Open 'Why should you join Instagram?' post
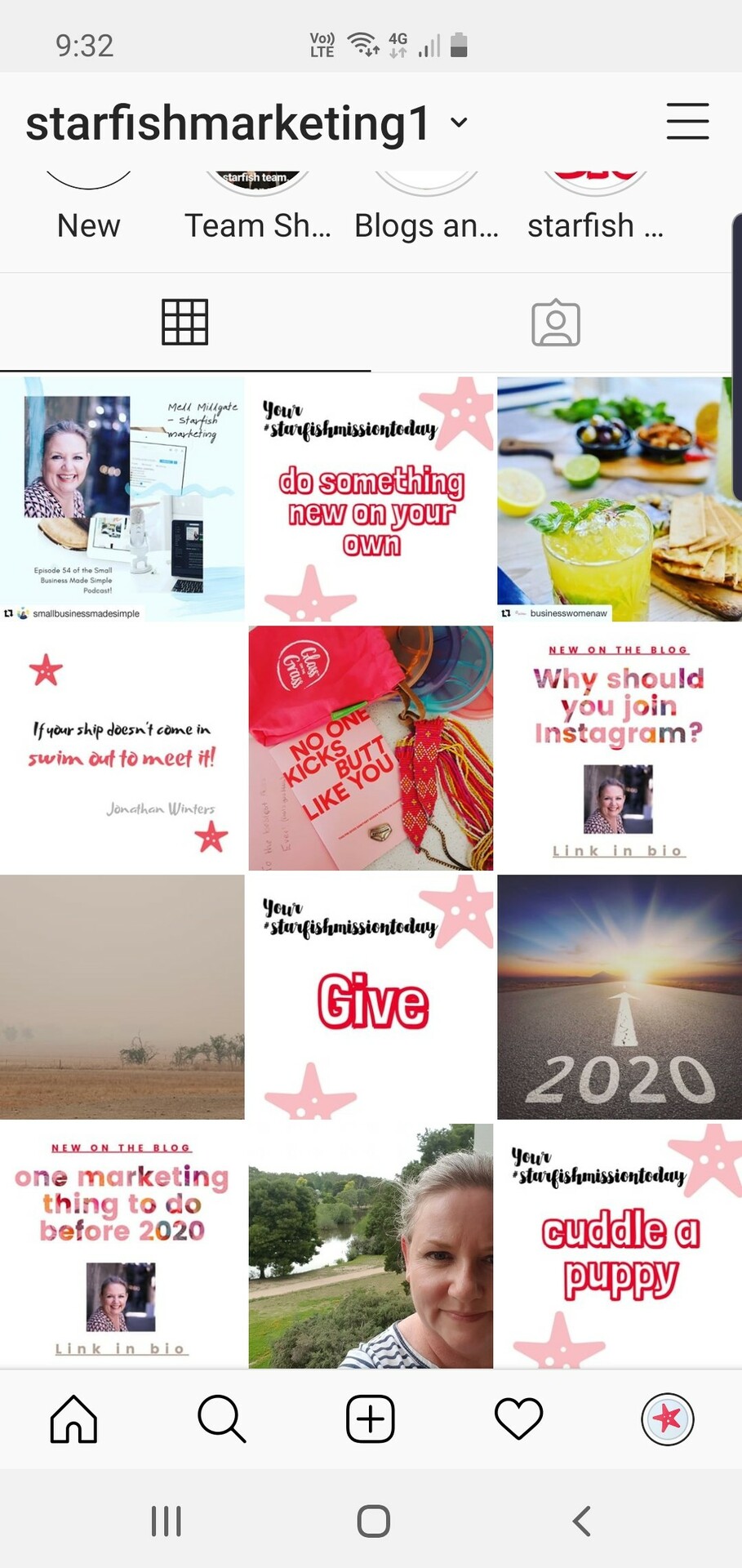This screenshot has height=1568, width=742. coord(620,748)
